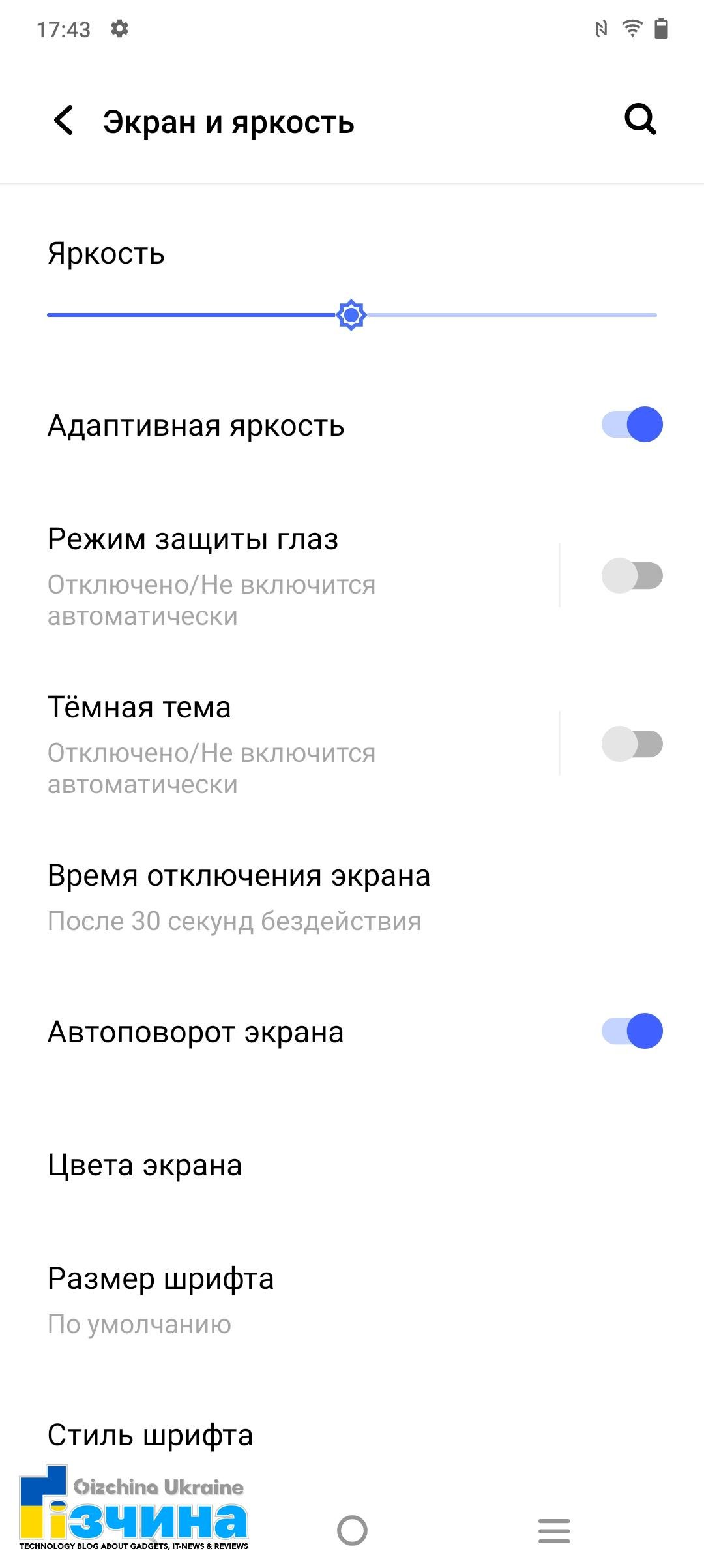Turn off Автоповорот экрана
704x1568 pixels.
coord(632,1031)
